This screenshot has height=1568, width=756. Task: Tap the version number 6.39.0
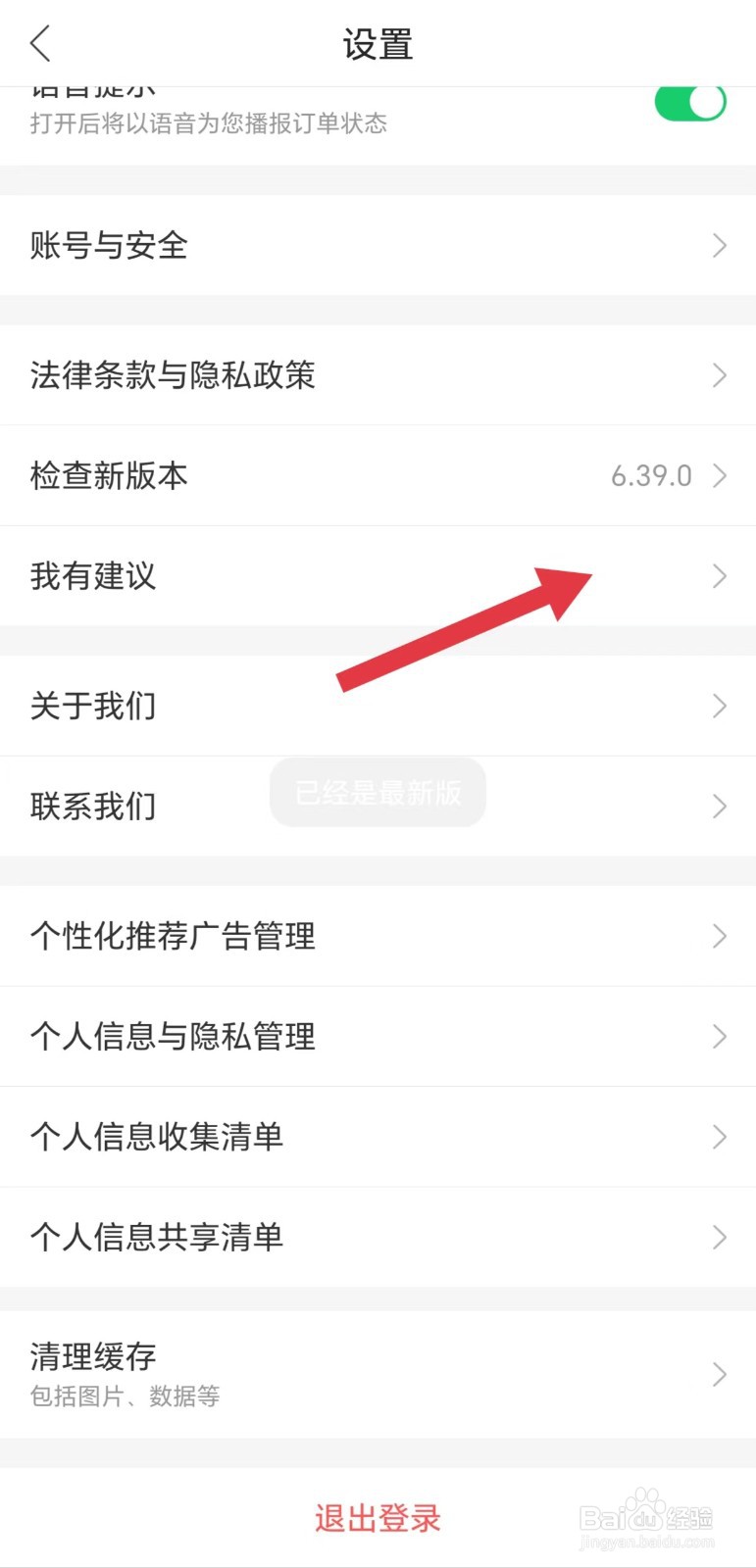pos(651,475)
